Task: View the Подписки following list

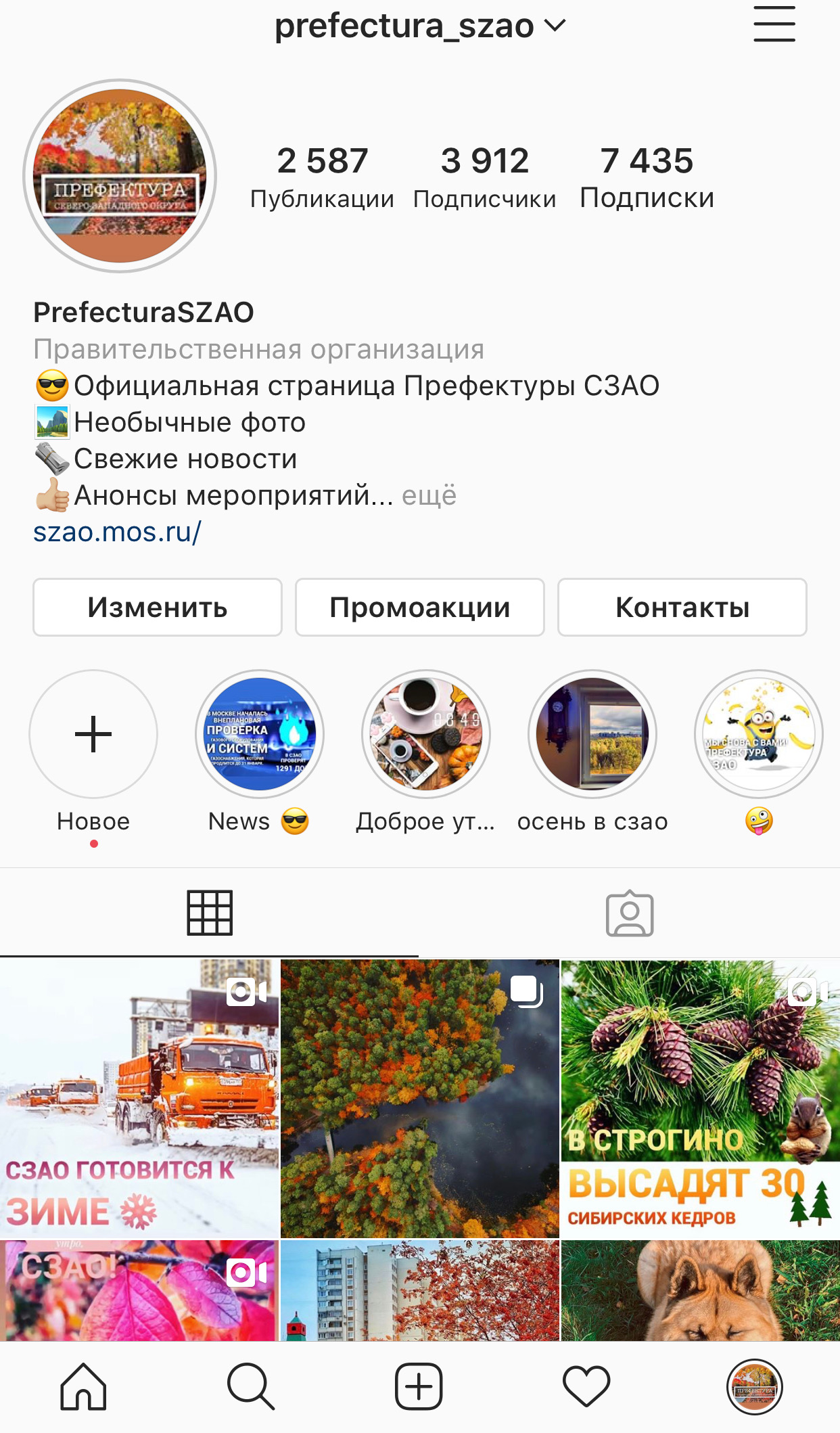Action: point(647,177)
